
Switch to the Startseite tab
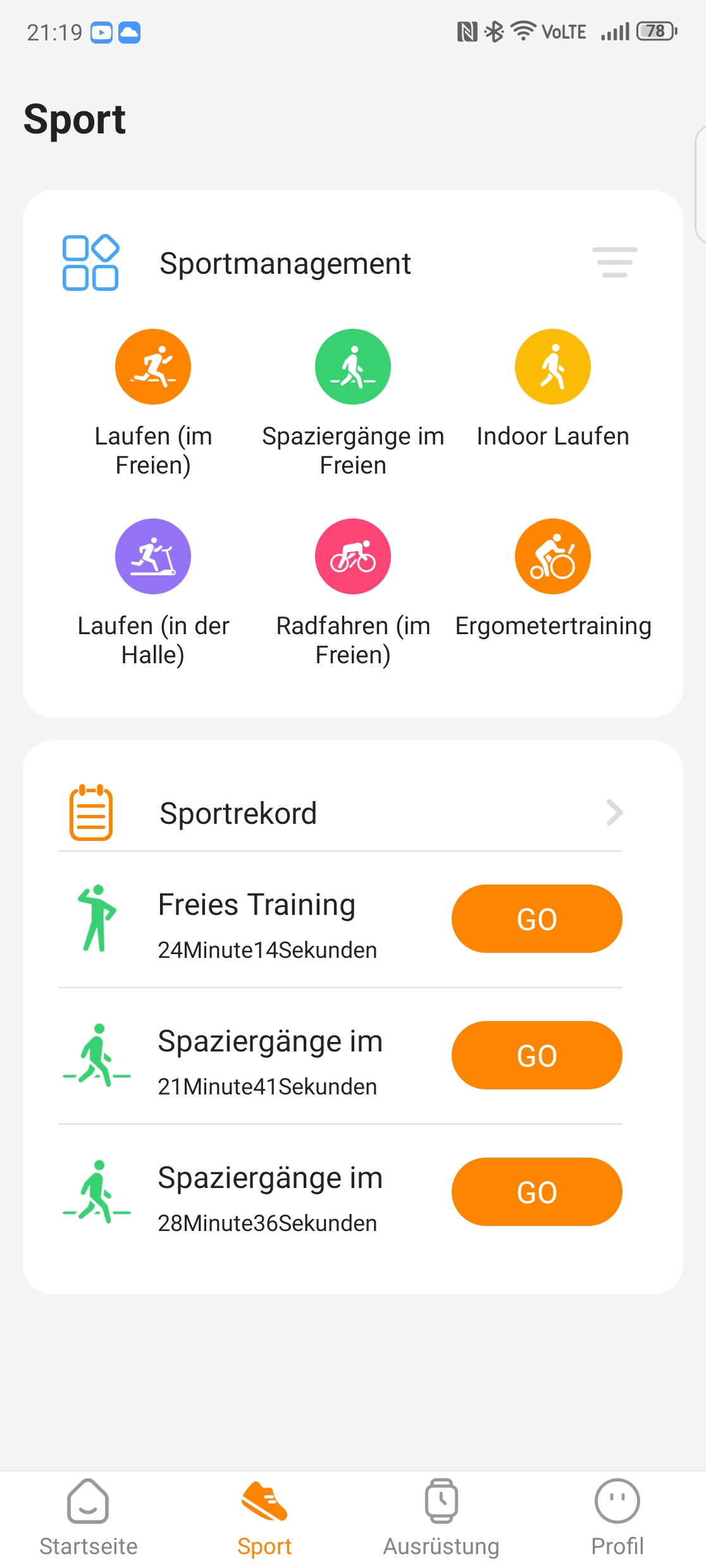[x=89, y=1519]
